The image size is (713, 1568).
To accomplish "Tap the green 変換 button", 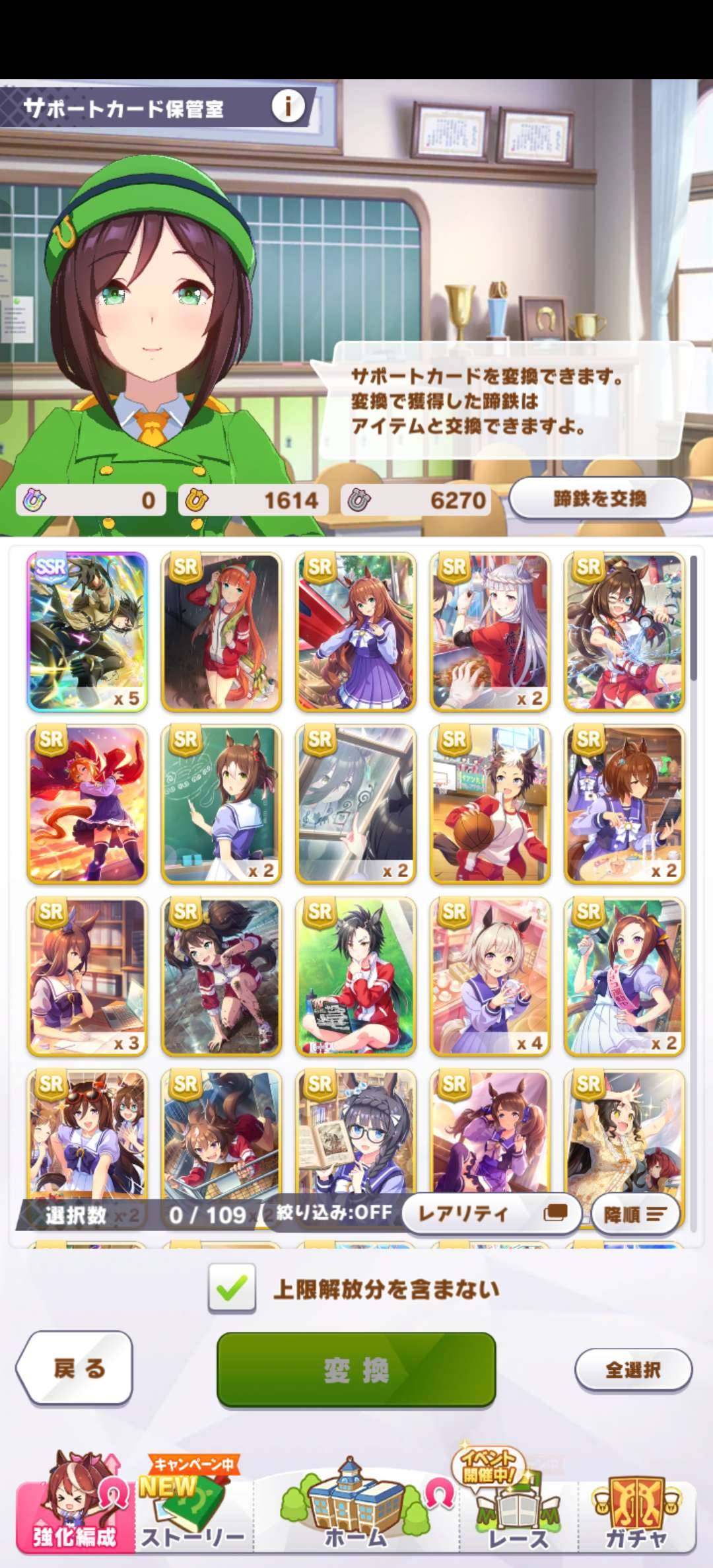I will click(x=356, y=1370).
